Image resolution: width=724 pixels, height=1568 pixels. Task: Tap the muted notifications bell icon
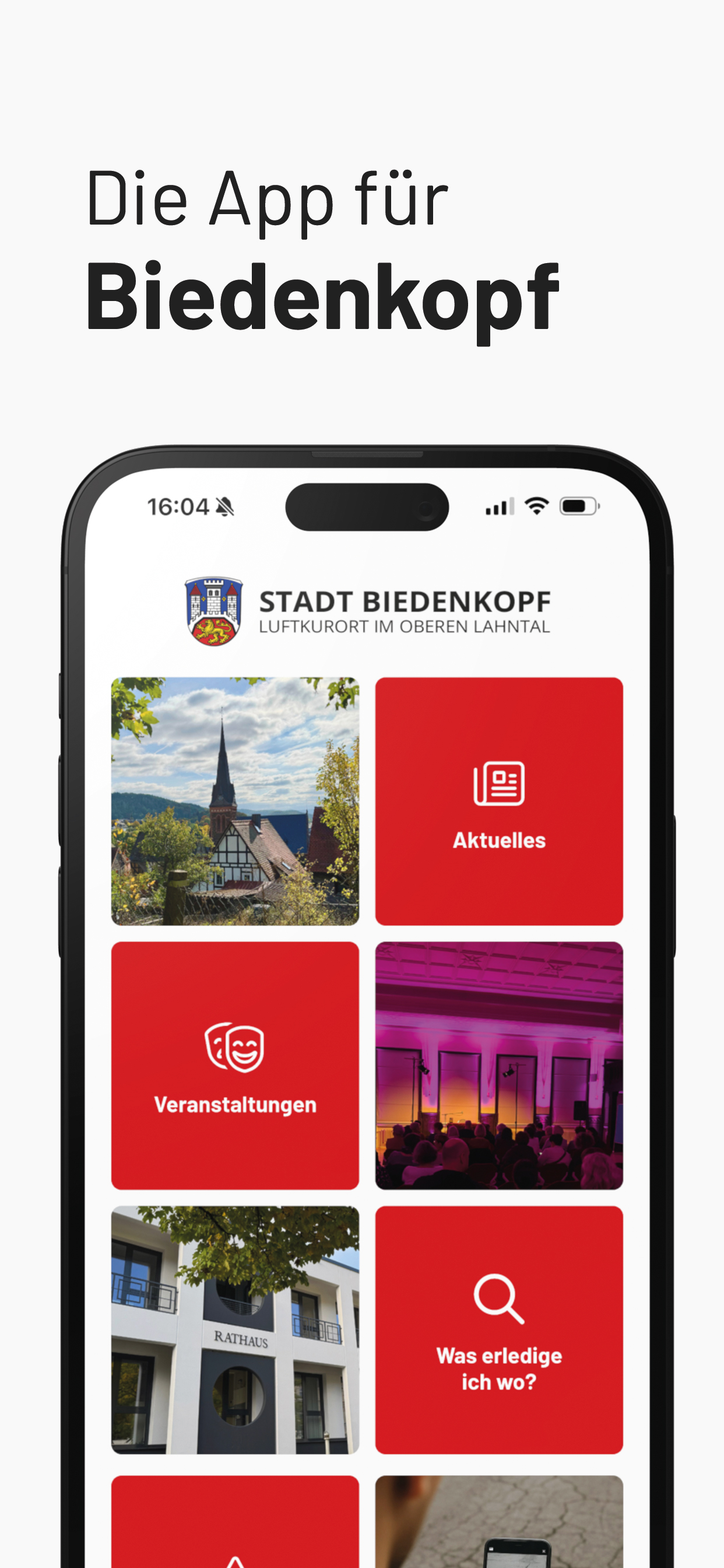point(224,506)
